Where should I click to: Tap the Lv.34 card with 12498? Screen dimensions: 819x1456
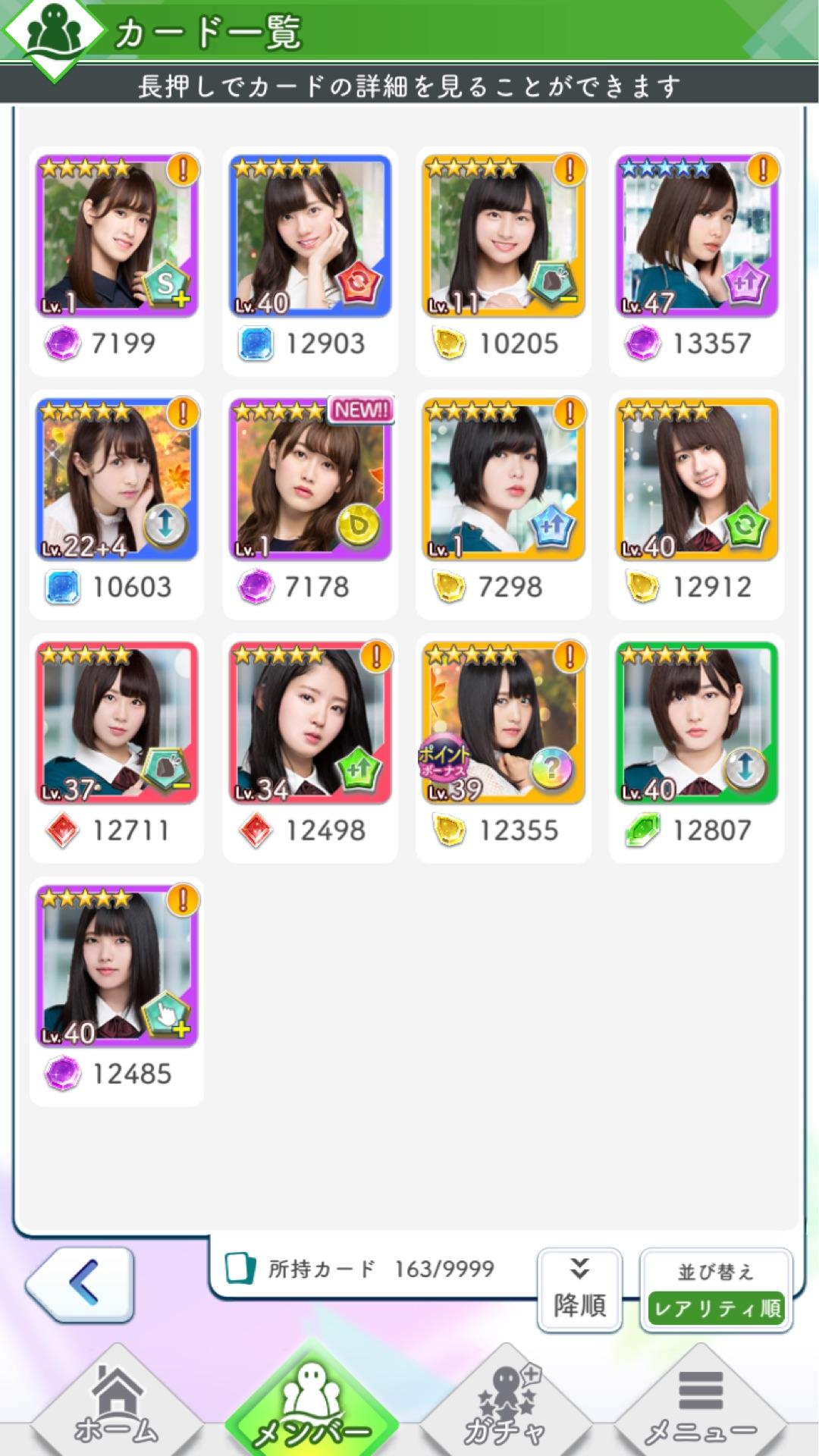pos(310,723)
